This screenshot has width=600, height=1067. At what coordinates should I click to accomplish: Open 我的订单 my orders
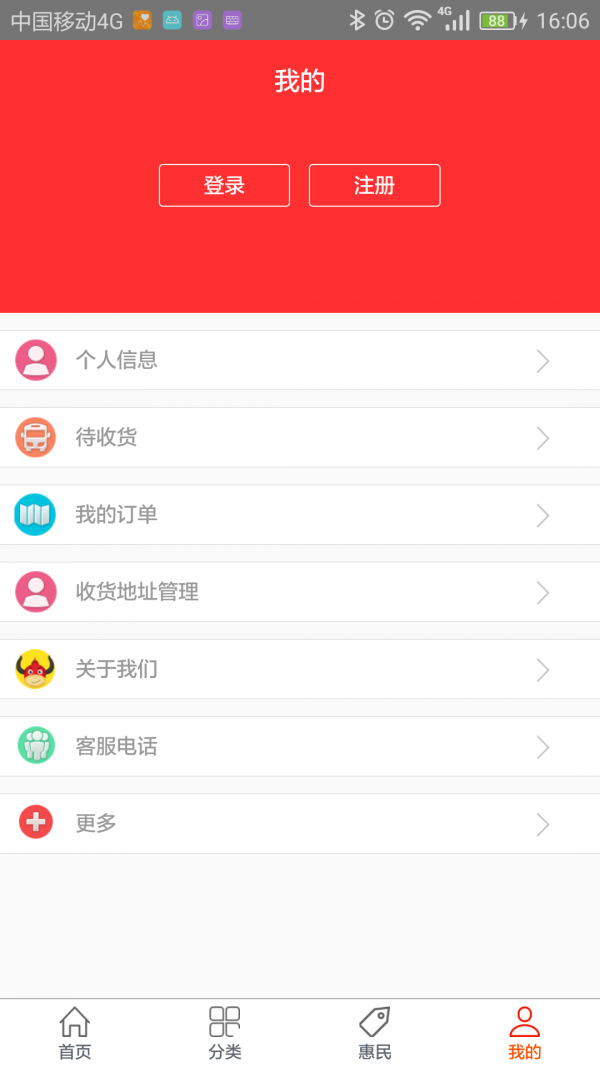coord(300,515)
